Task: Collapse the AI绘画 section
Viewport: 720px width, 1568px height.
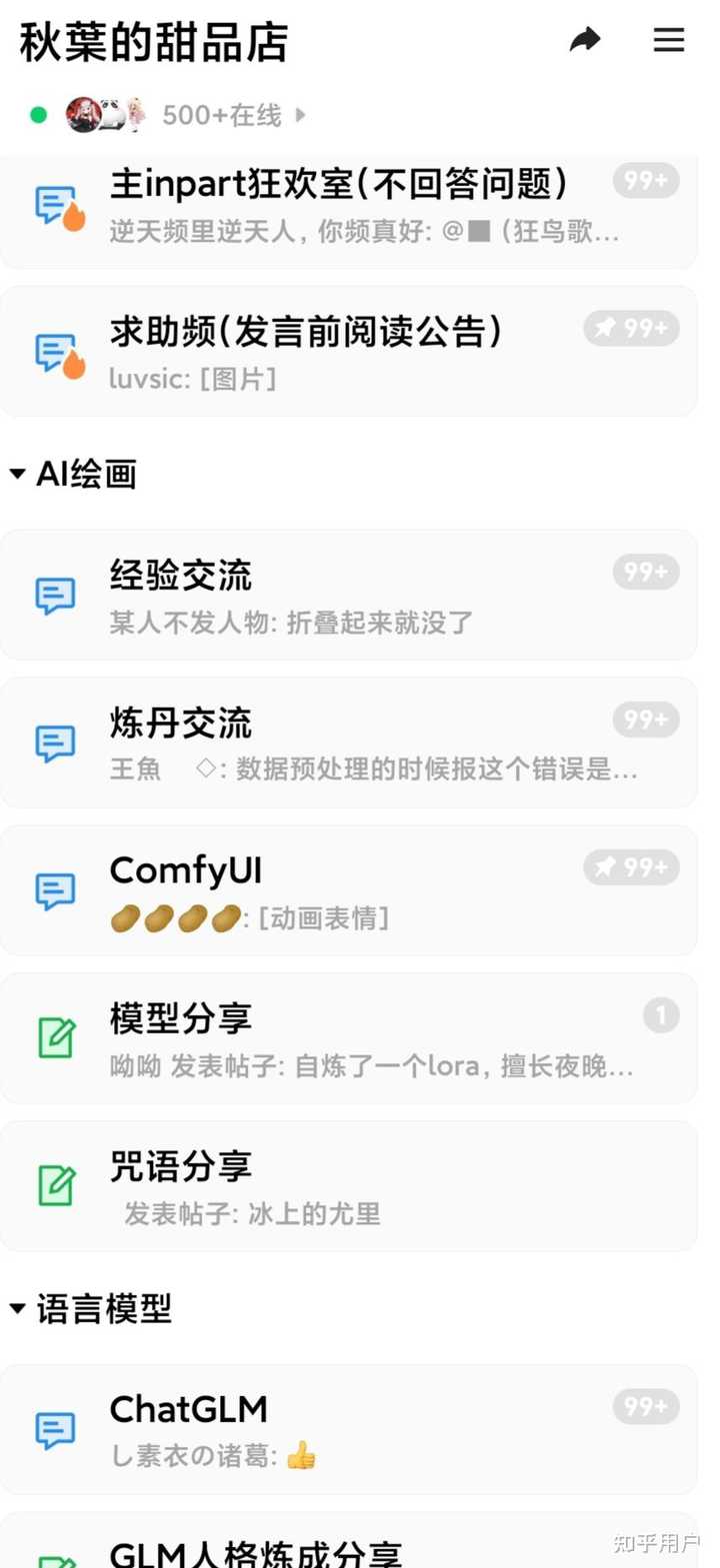Action: pyautogui.click(x=17, y=474)
